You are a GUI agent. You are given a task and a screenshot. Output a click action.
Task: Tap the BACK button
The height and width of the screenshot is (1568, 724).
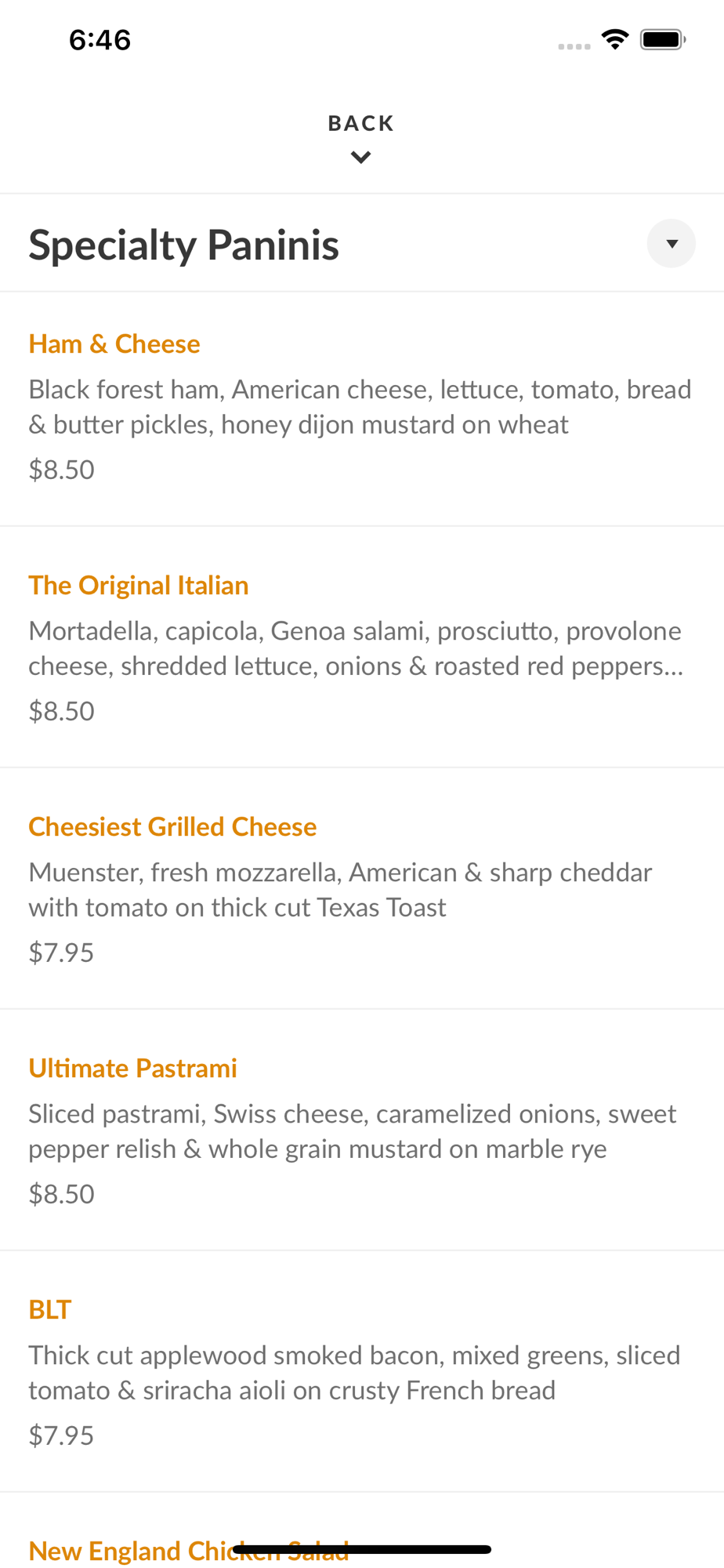coord(361,136)
